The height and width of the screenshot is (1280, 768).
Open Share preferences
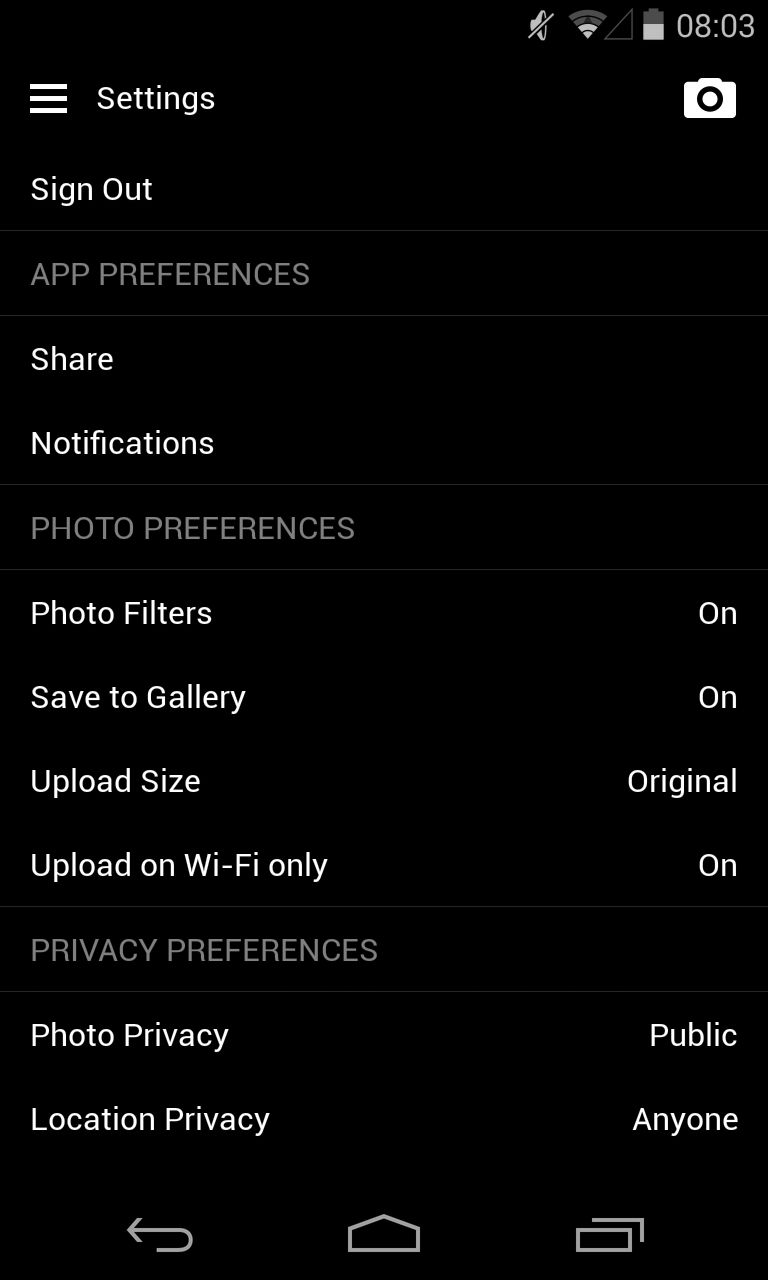384,359
